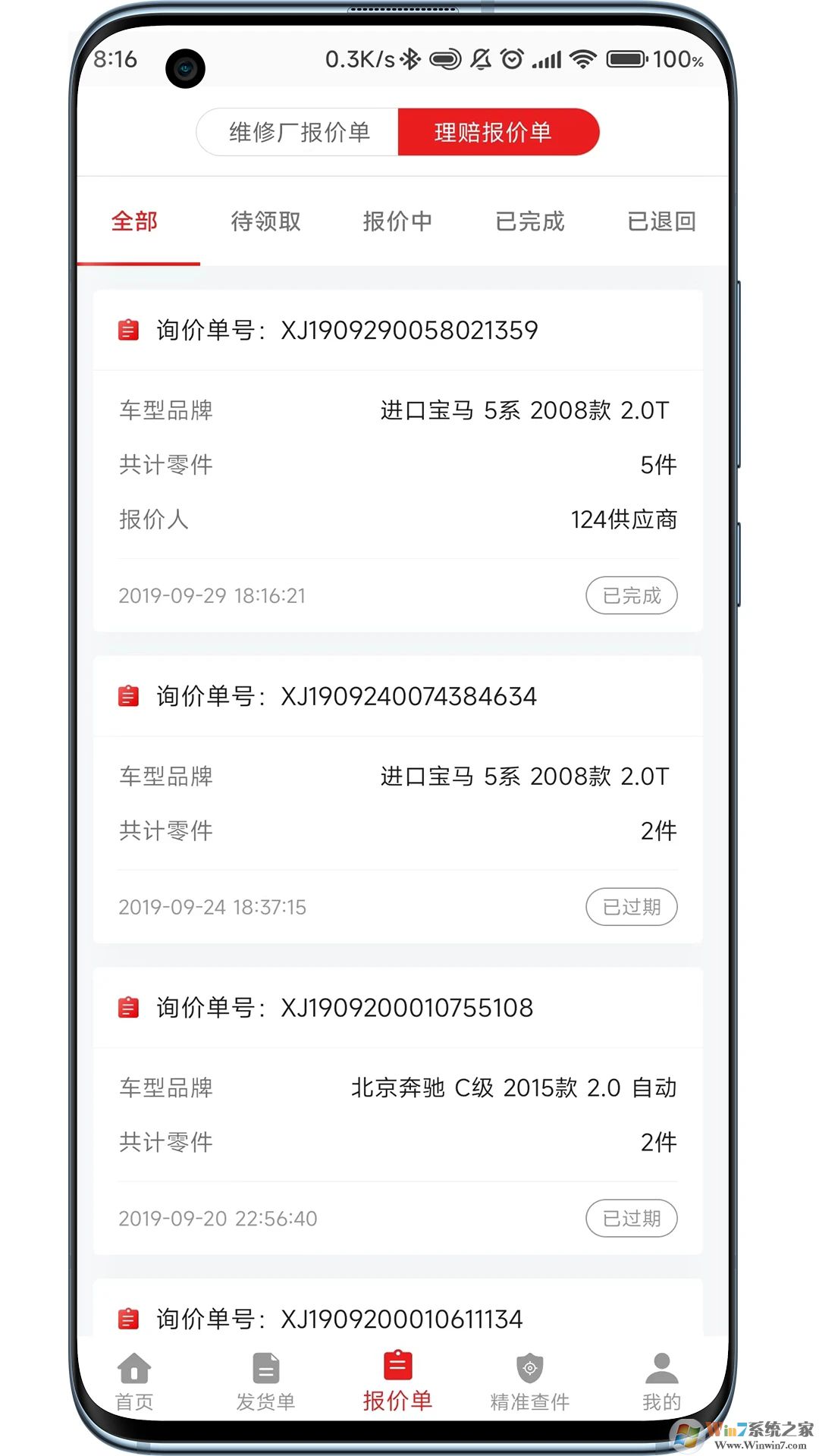The height and width of the screenshot is (1456, 819).
Task: View the 已退回 tab
Action: [x=661, y=221]
